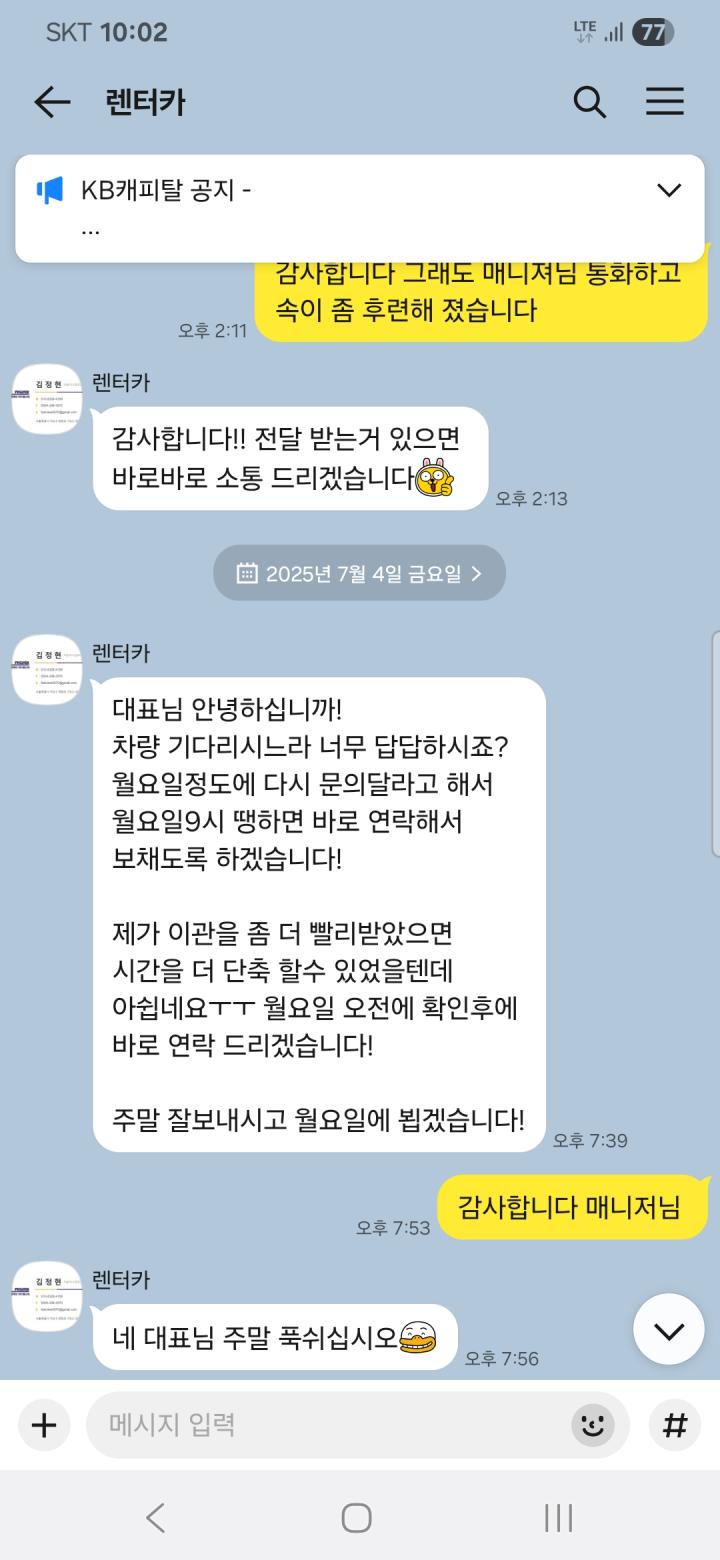Screen dimensions: 720x1560
Task: Go back from the 렌터카 chat
Action: [52, 102]
